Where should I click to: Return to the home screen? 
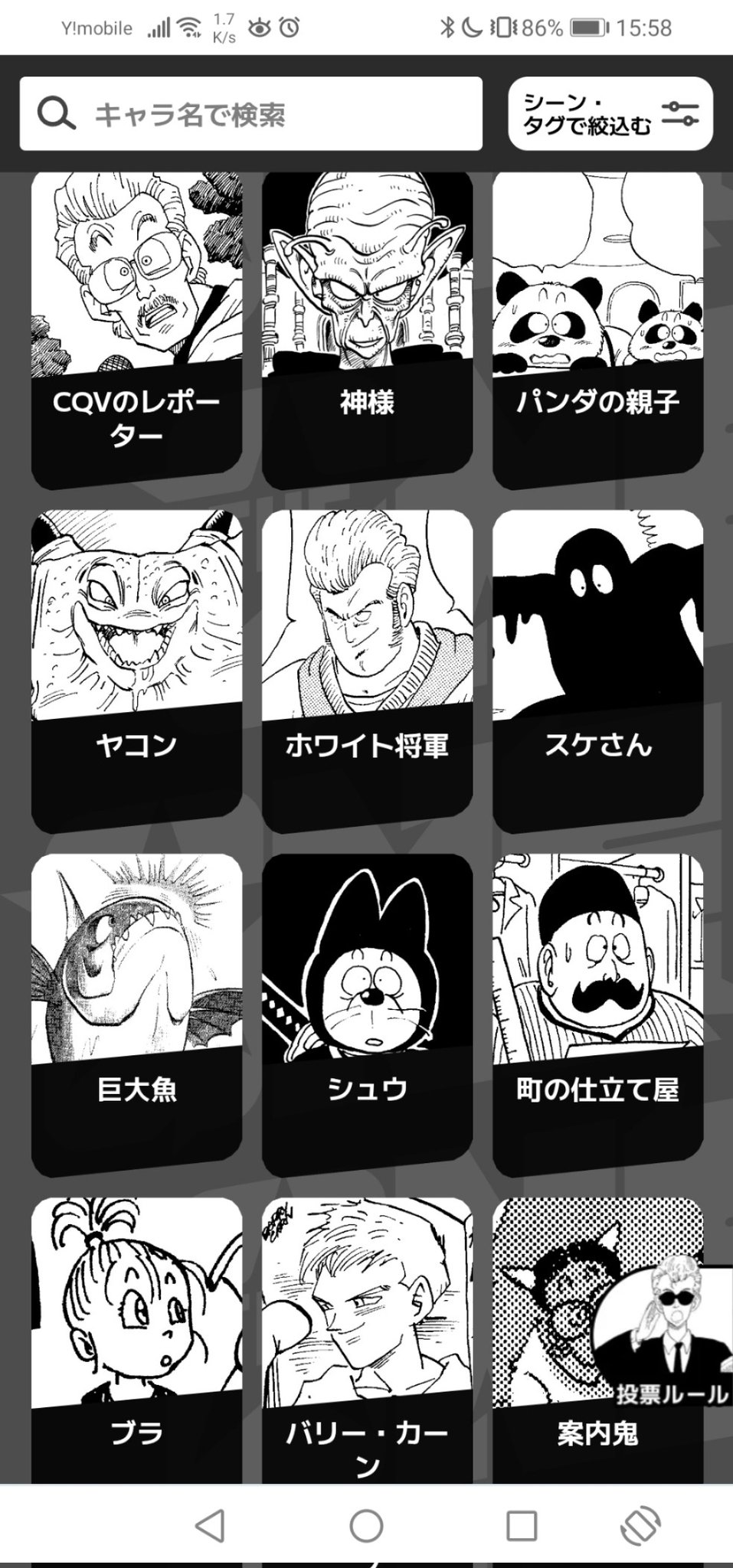coord(366,1526)
